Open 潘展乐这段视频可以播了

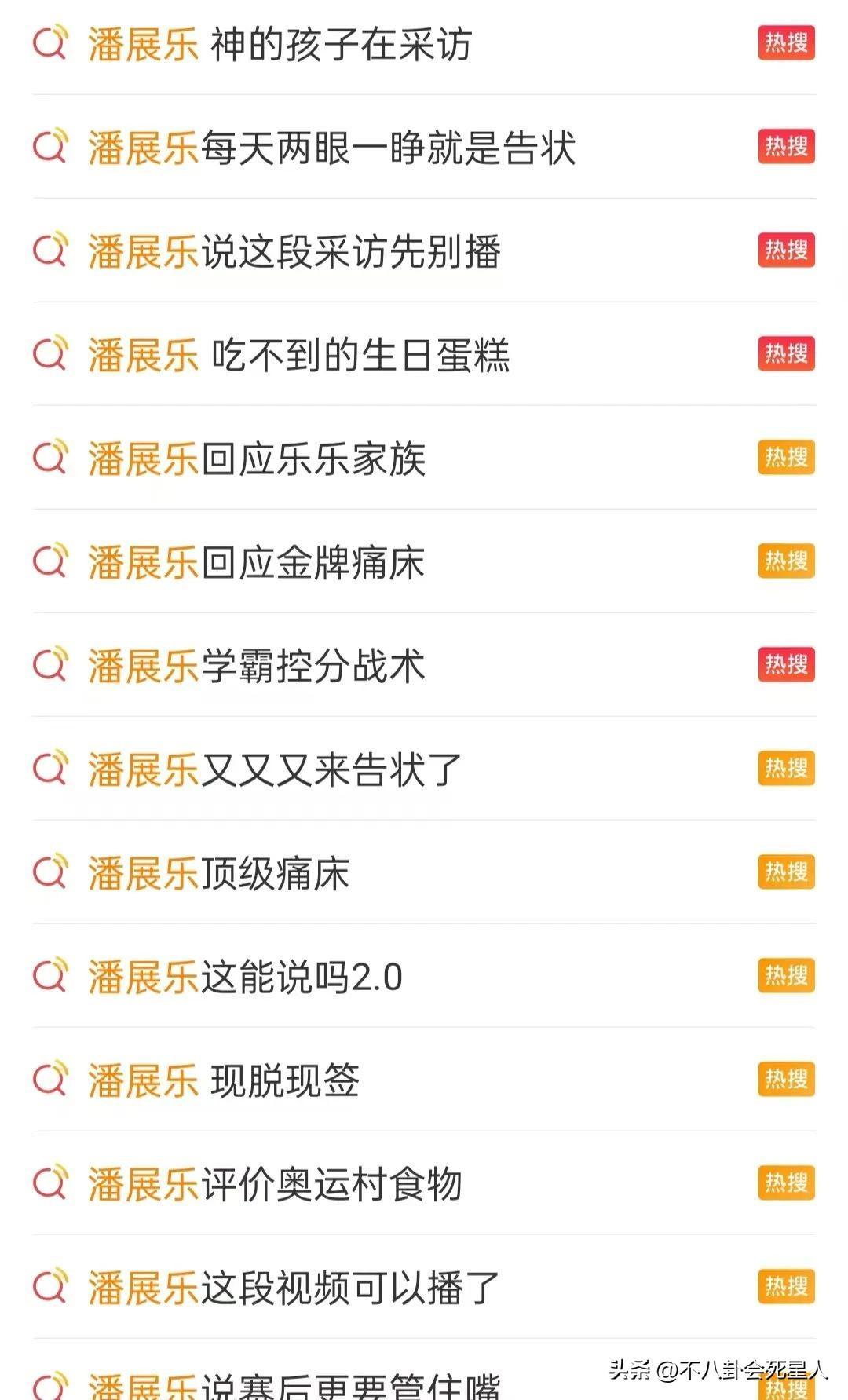tap(294, 1288)
